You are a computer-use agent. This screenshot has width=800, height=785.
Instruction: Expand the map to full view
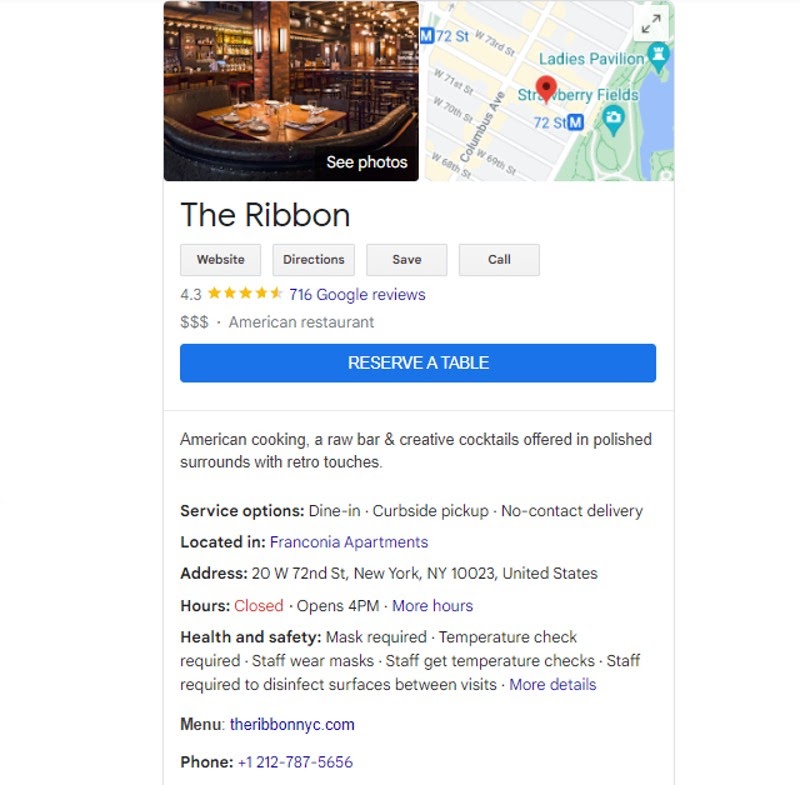651,24
